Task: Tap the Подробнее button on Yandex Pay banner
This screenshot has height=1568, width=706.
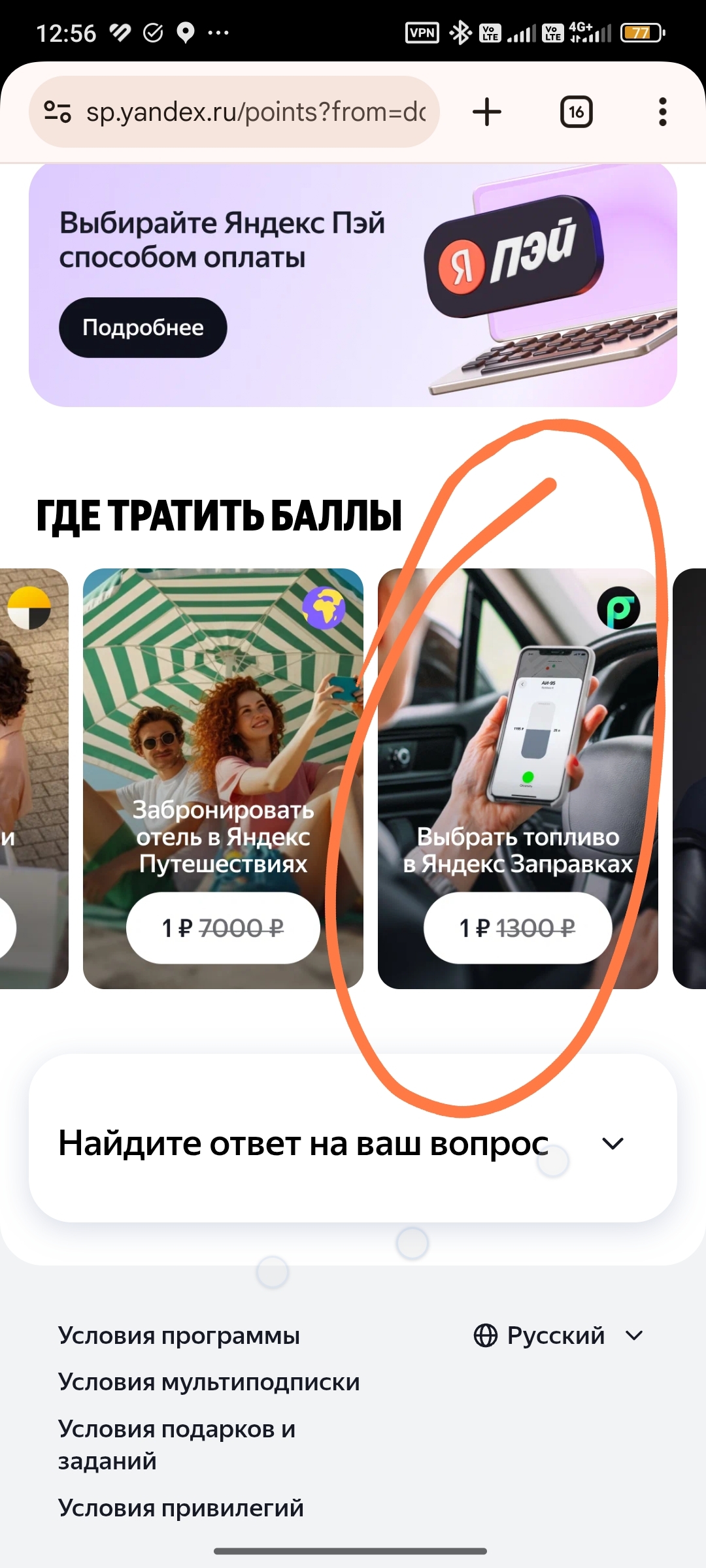Action: point(143,327)
